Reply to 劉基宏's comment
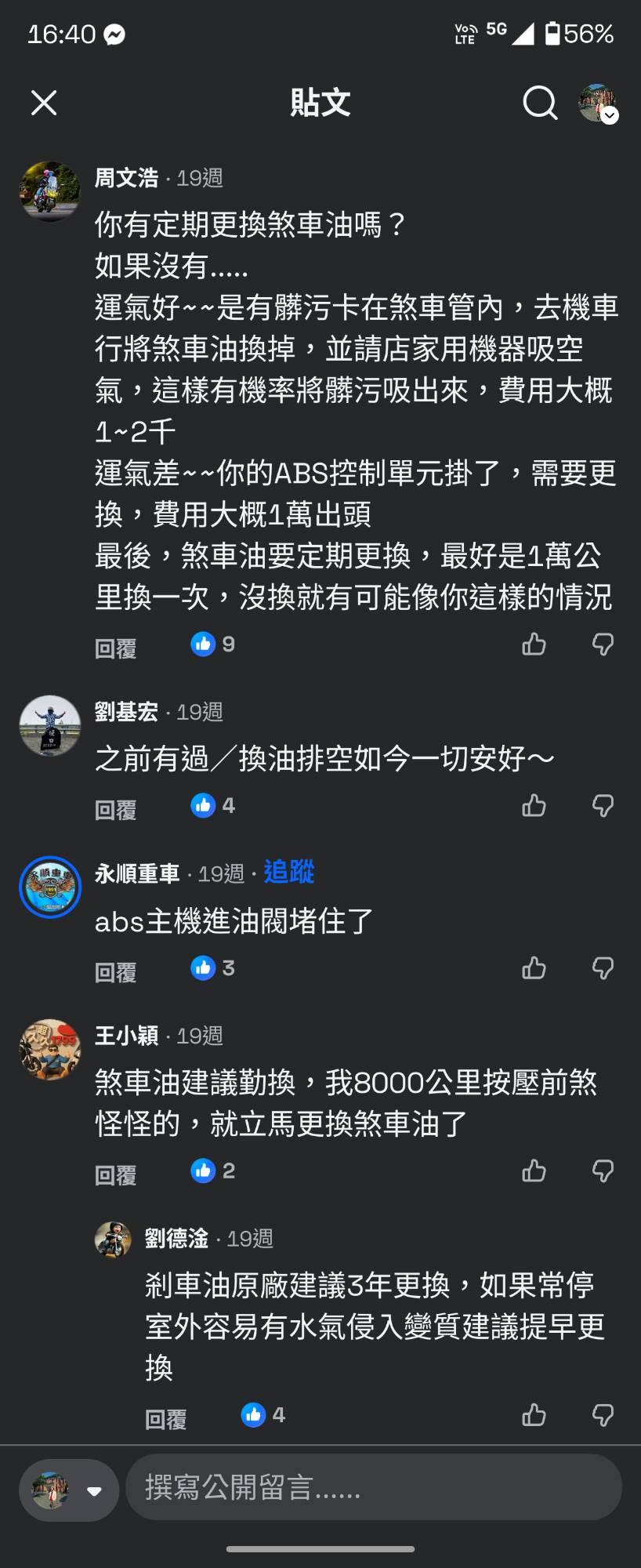 click(115, 810)
